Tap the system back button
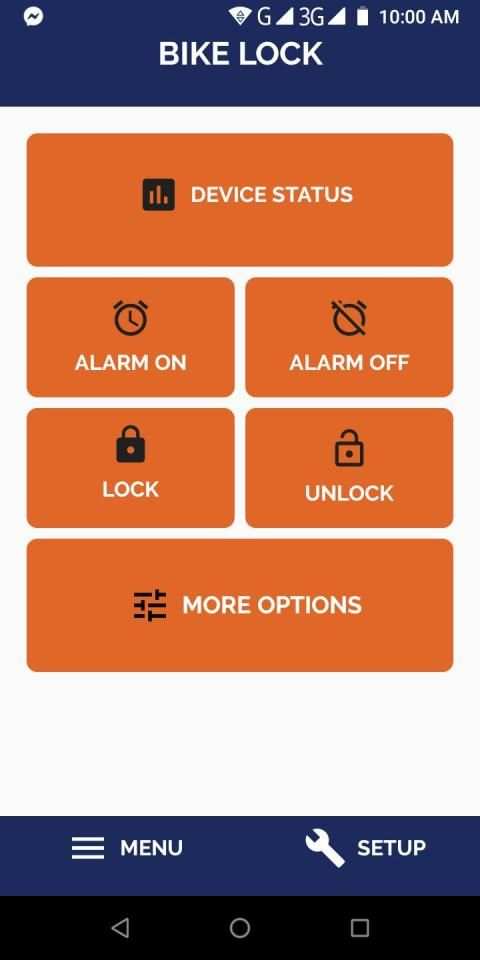 [x=120, y=928]
